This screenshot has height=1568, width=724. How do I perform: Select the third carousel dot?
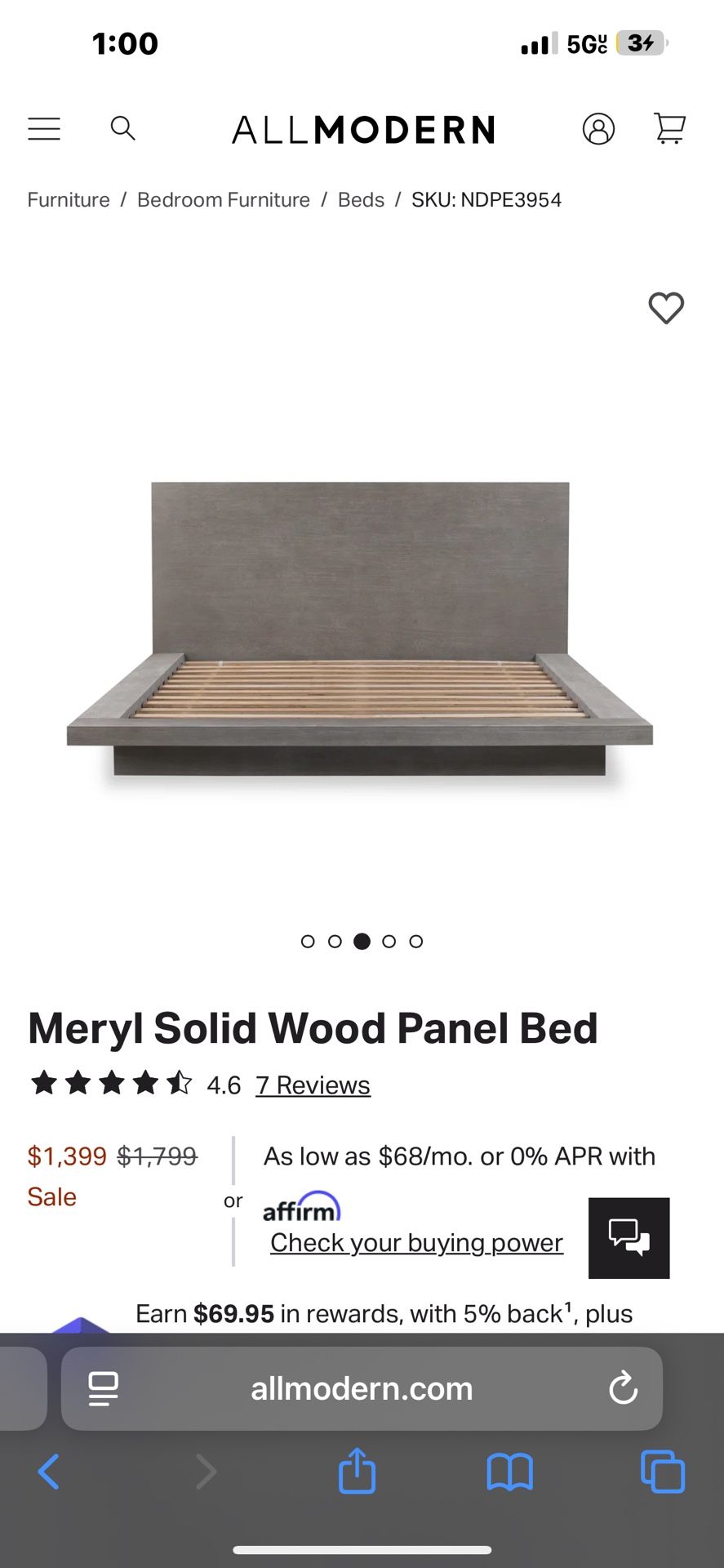coord(362,941)
